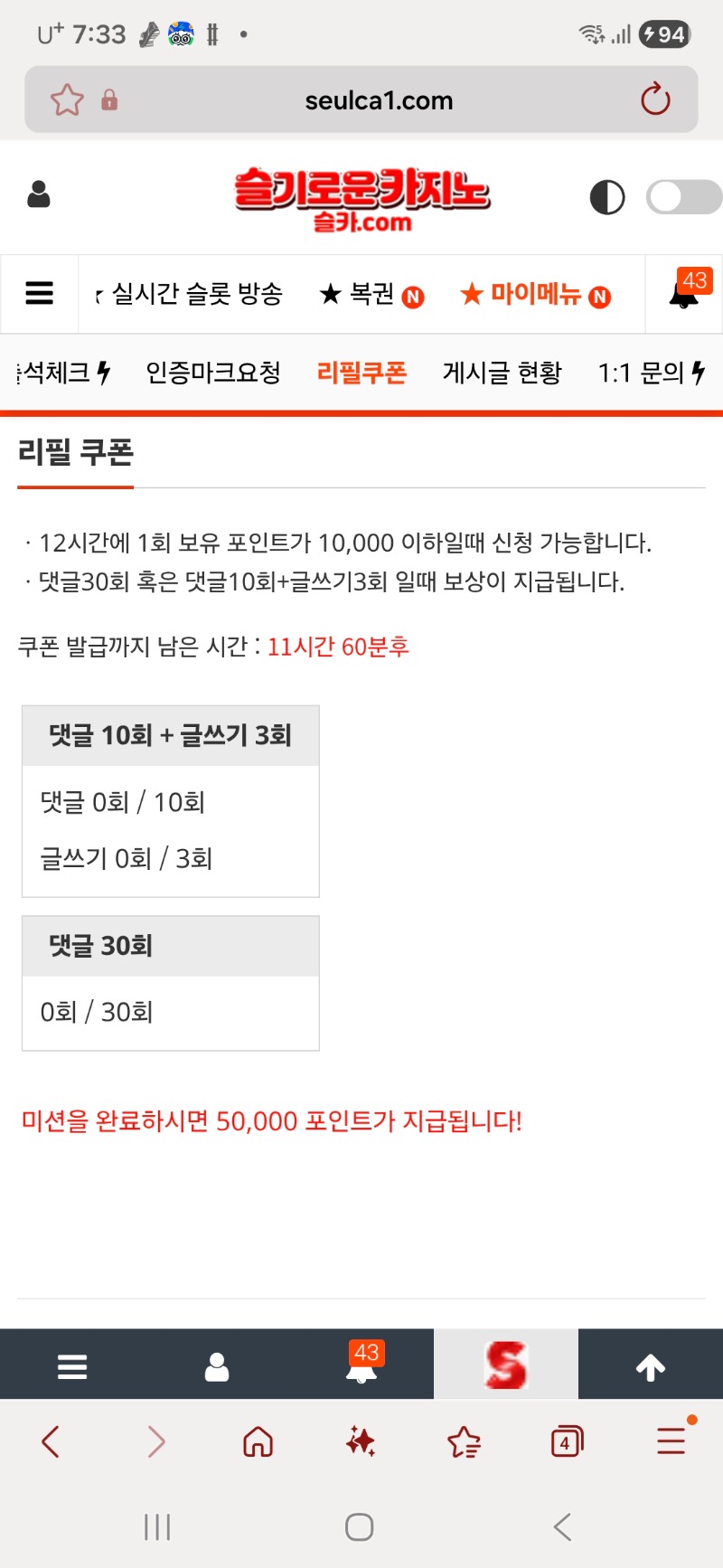Tap the seulca1.com address bar
This screenshot has width=723, height=1568.
[379, 100]
